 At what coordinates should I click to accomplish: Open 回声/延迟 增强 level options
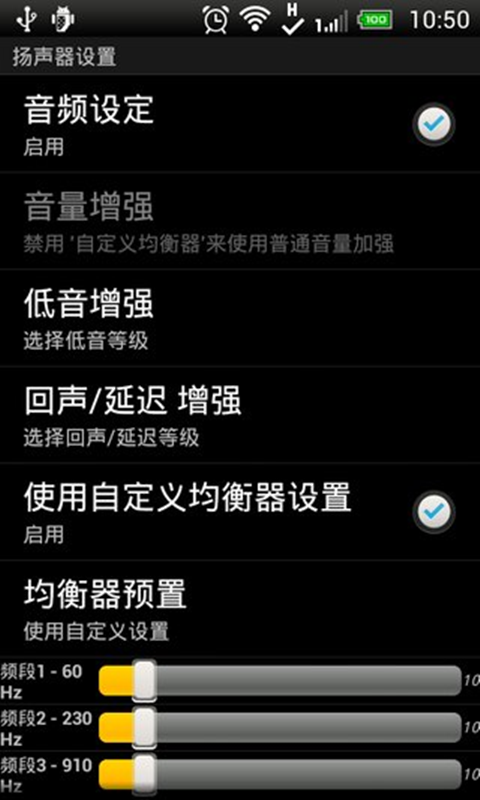(x=240, y=415)
